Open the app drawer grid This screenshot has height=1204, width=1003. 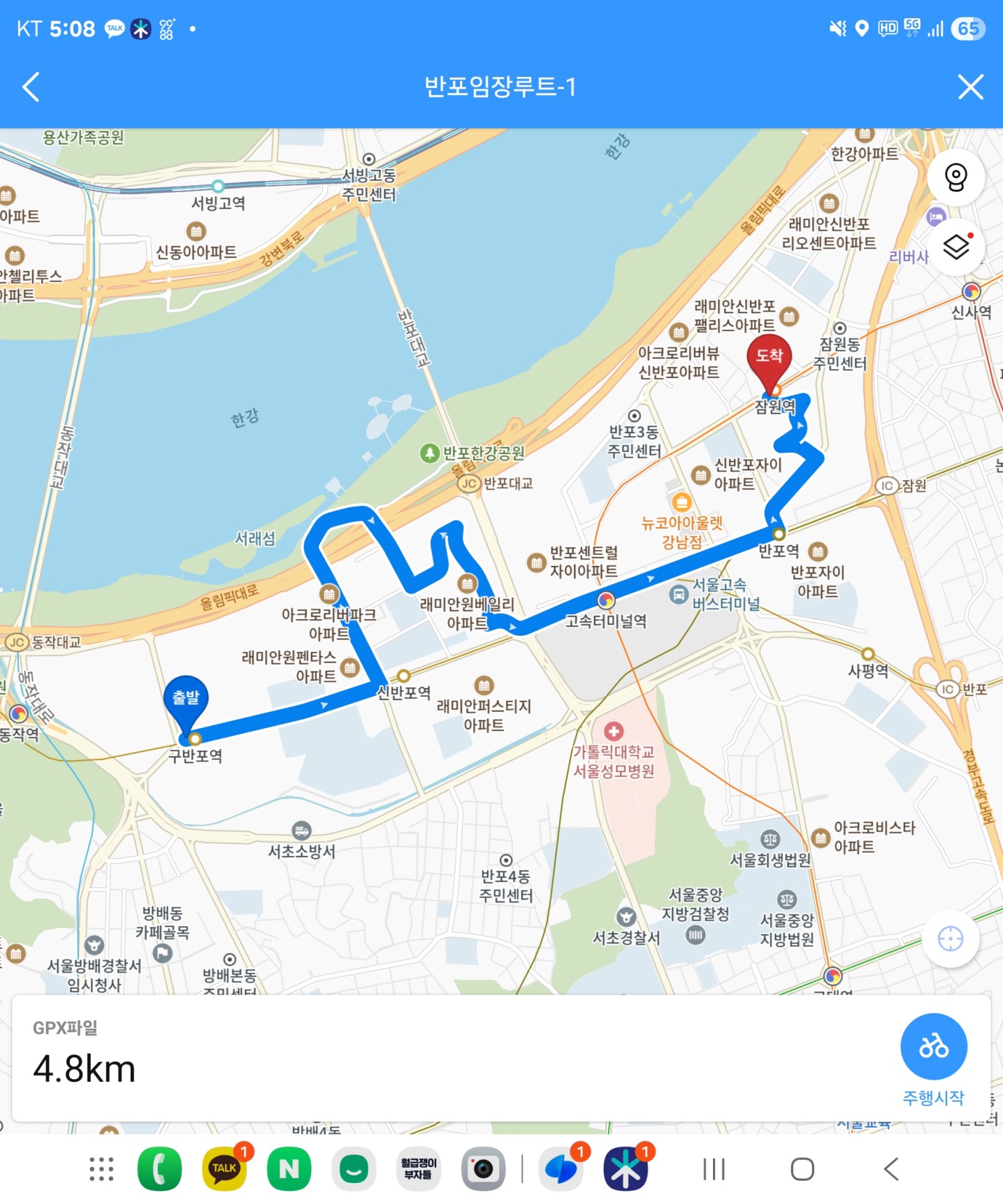pyautogui.click(x=101, y=1169)
